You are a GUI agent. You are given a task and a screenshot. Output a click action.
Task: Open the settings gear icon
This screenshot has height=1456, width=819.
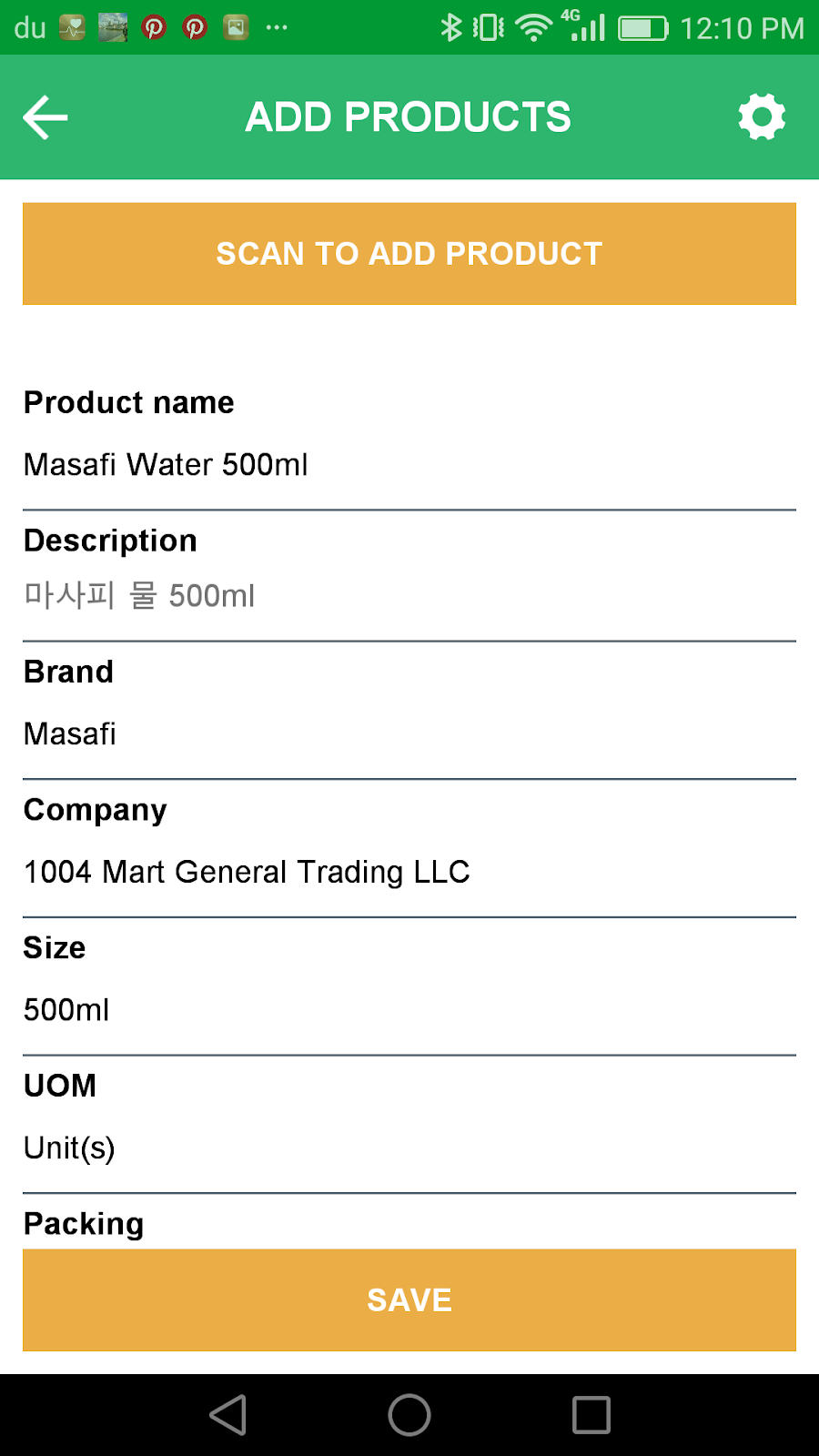pyautogui.click(x=761, y=117)
